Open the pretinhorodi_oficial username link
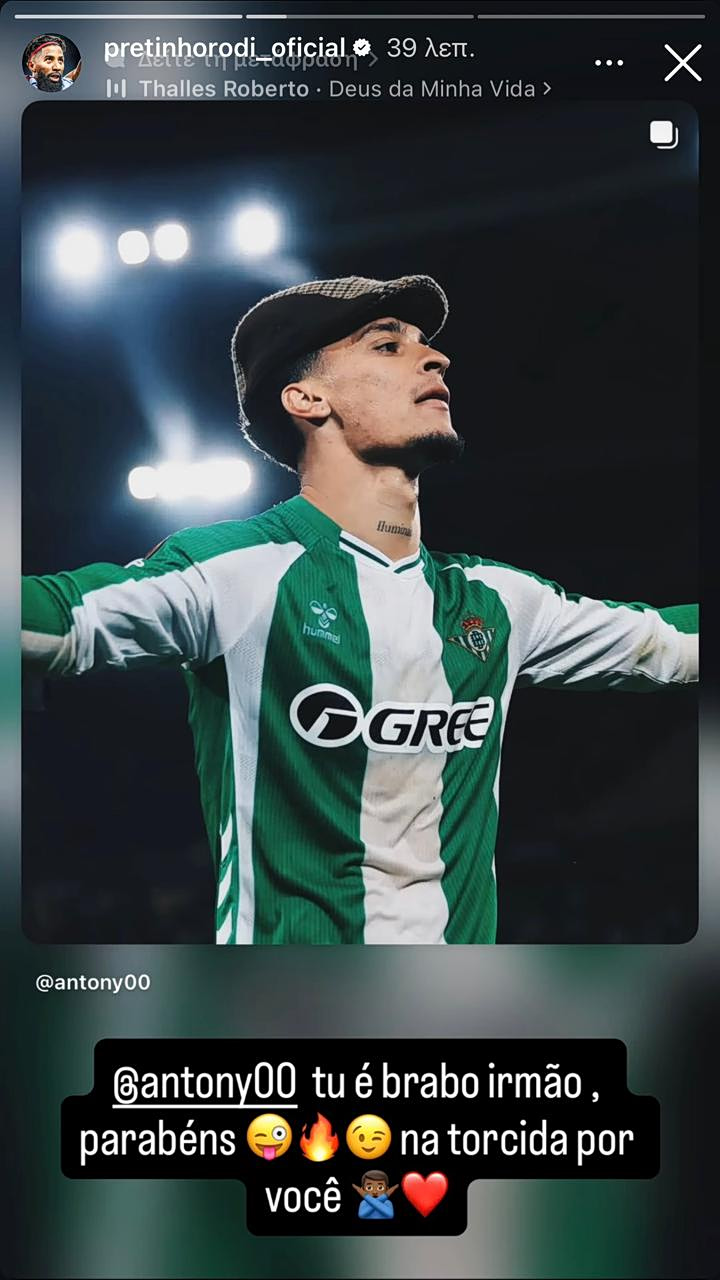 (x=224, y=47)
